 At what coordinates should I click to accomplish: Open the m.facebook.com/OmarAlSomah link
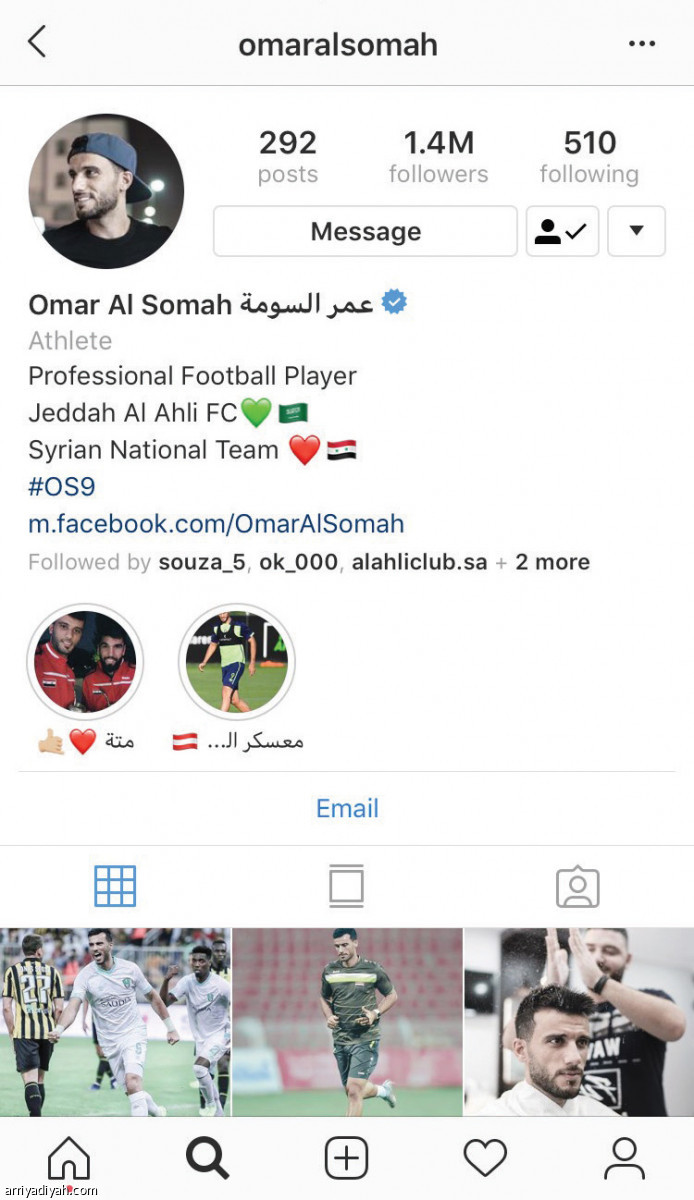(x=216, y=523)
